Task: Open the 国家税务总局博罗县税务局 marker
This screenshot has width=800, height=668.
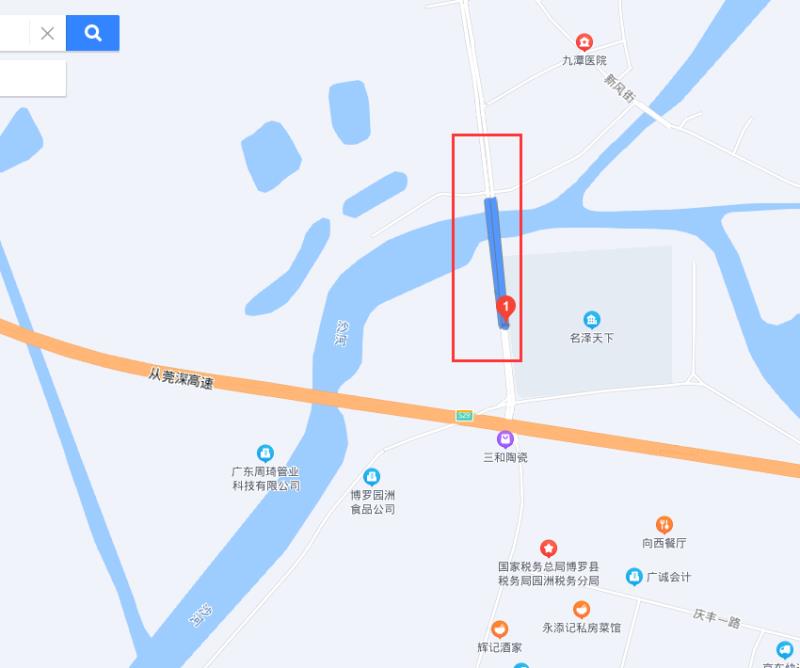Action: pyautogui.click(x=548, y=548)
